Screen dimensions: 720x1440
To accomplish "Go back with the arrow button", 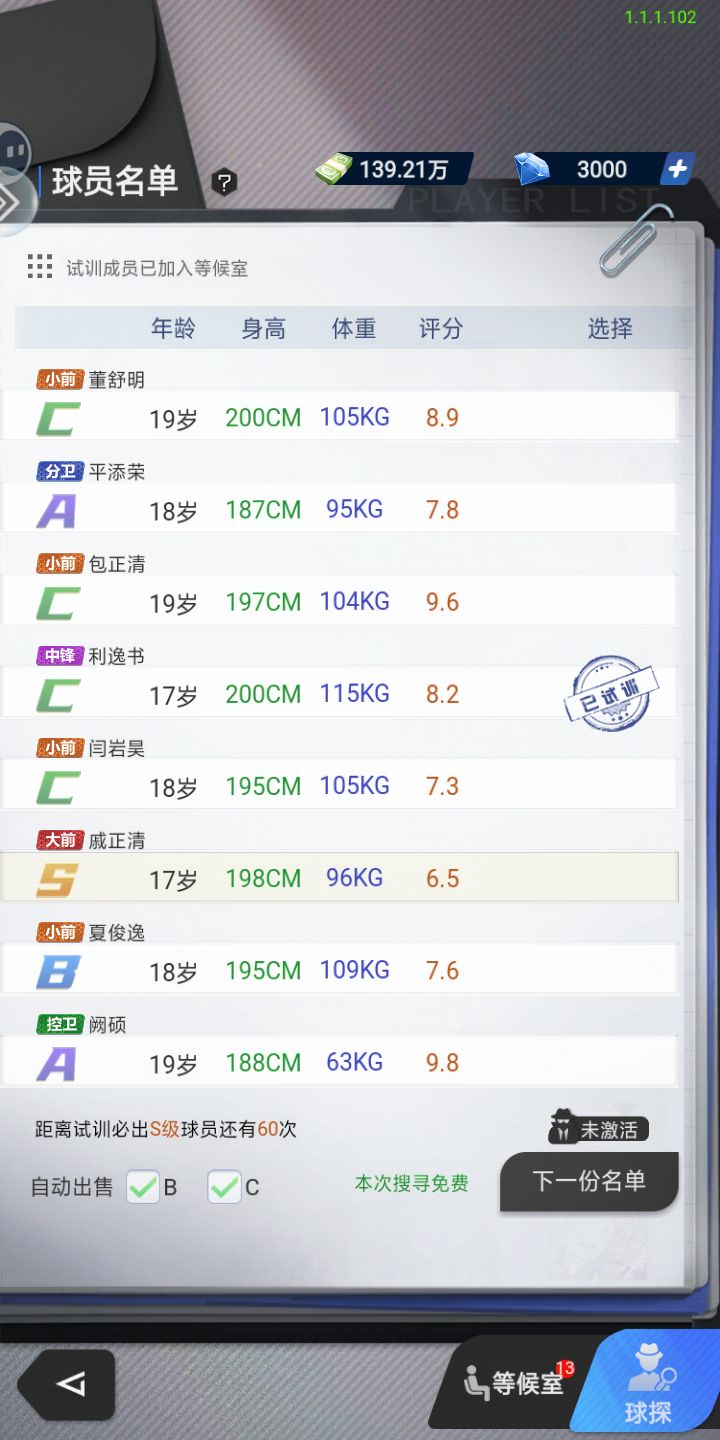I will pos(66,1384).
